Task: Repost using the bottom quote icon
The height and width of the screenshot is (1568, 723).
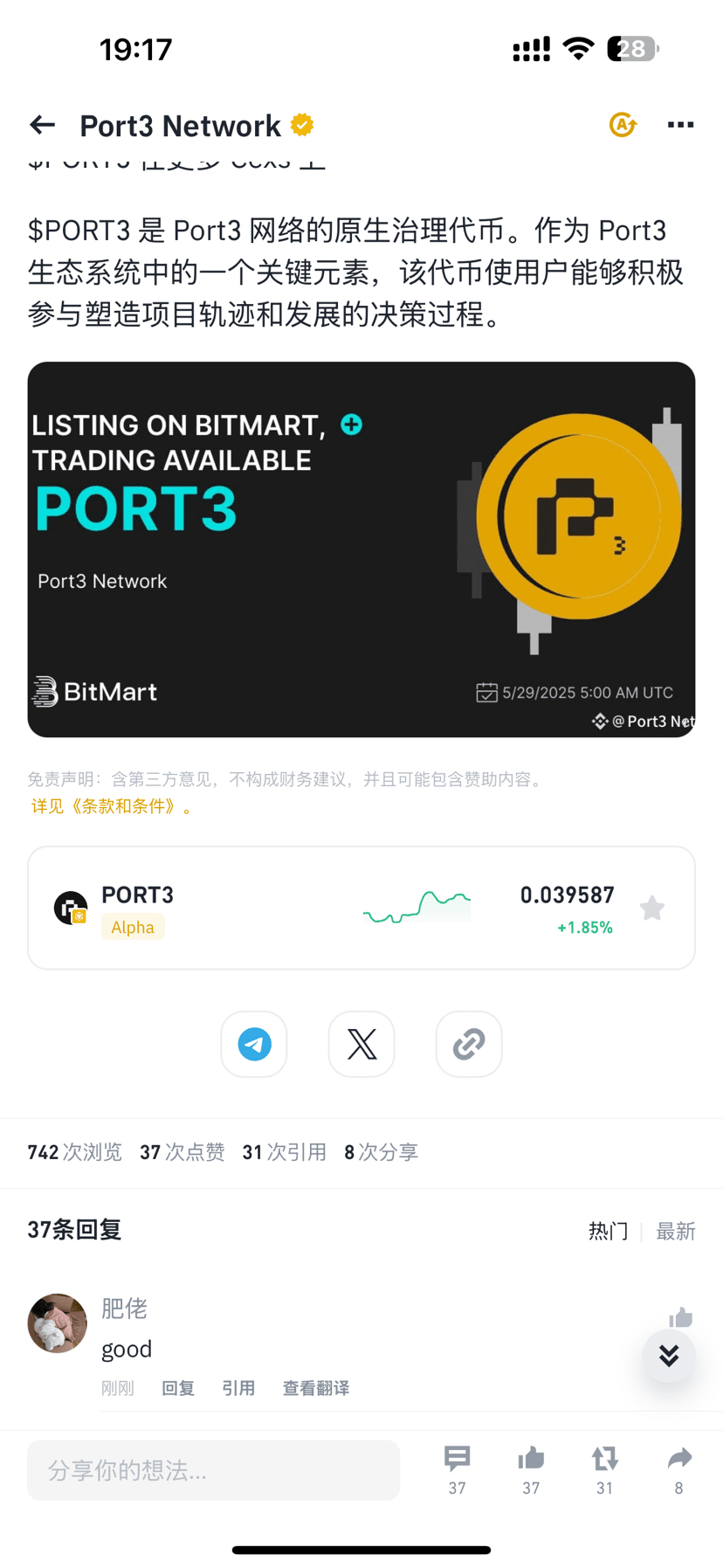Action: [x=604, y=1468]
